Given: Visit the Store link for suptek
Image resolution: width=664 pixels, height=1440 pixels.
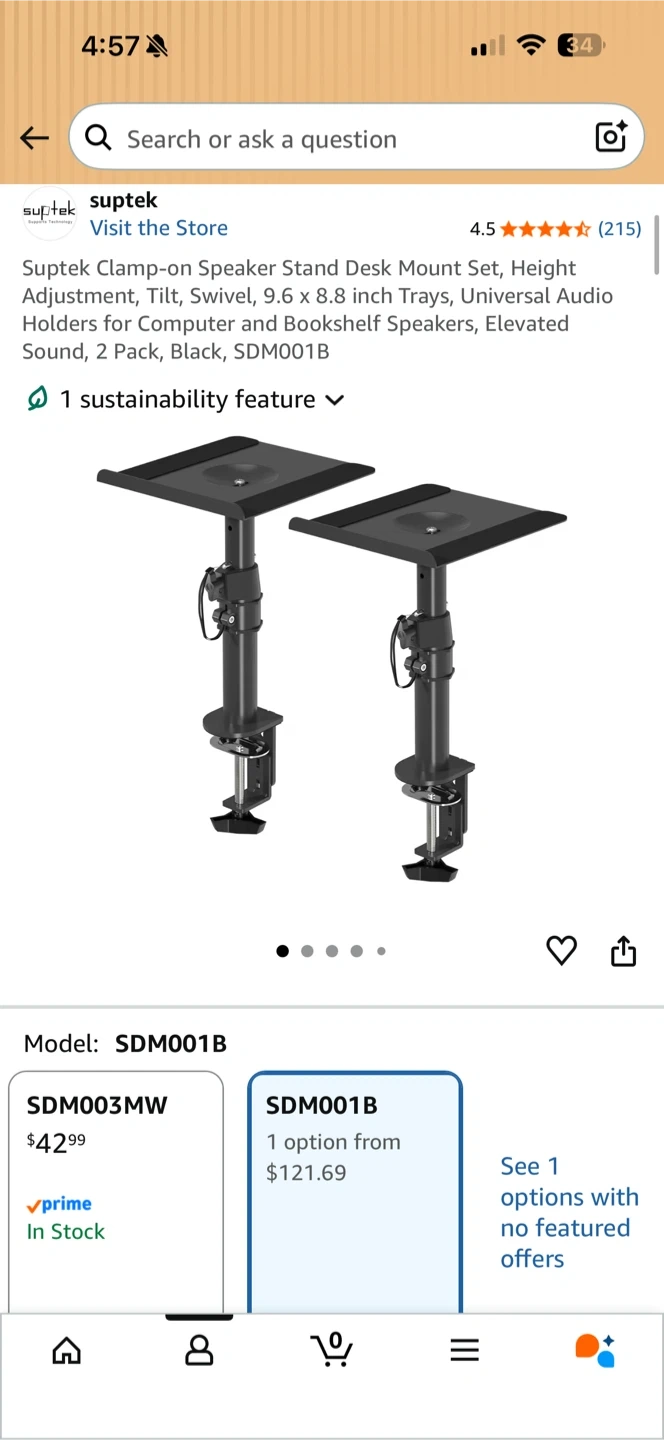Looking at the screenshot, I should (x=159, y=228).
